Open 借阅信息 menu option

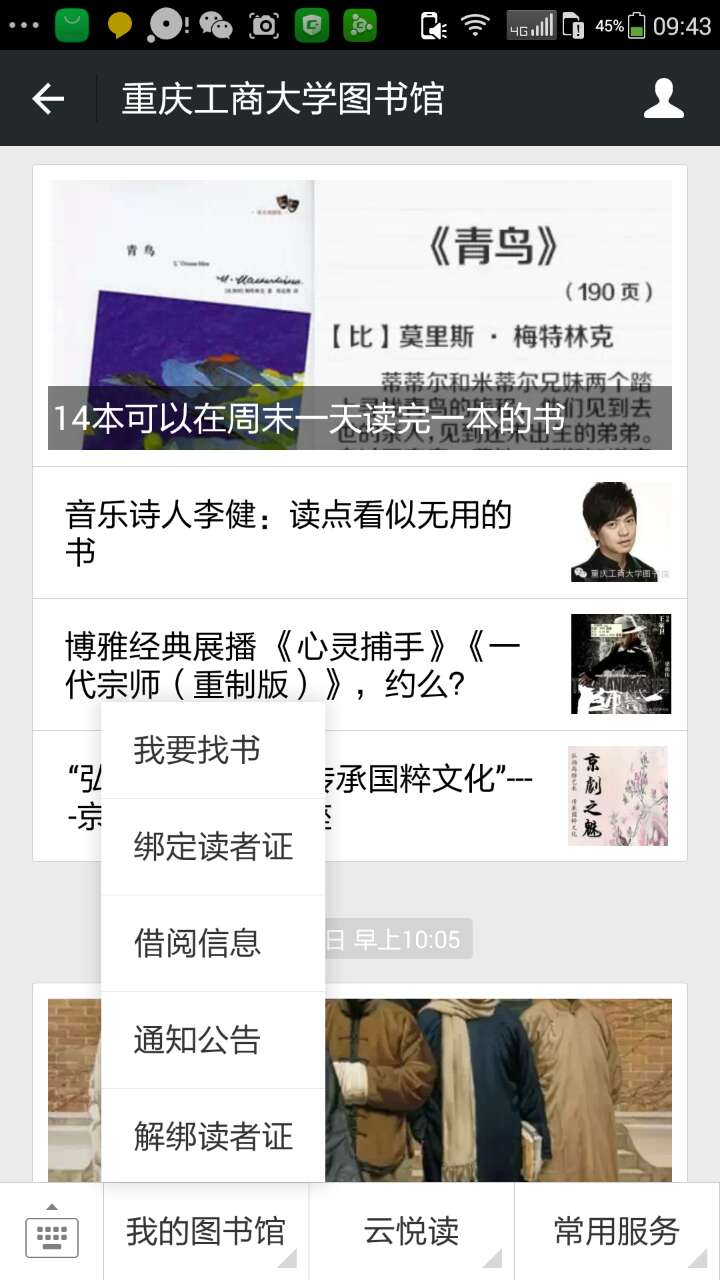(x=213, y=943)
